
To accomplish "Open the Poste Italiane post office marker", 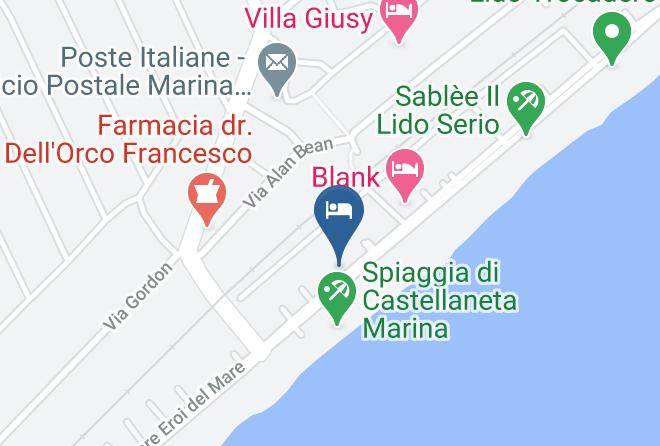I will (277, 67).
